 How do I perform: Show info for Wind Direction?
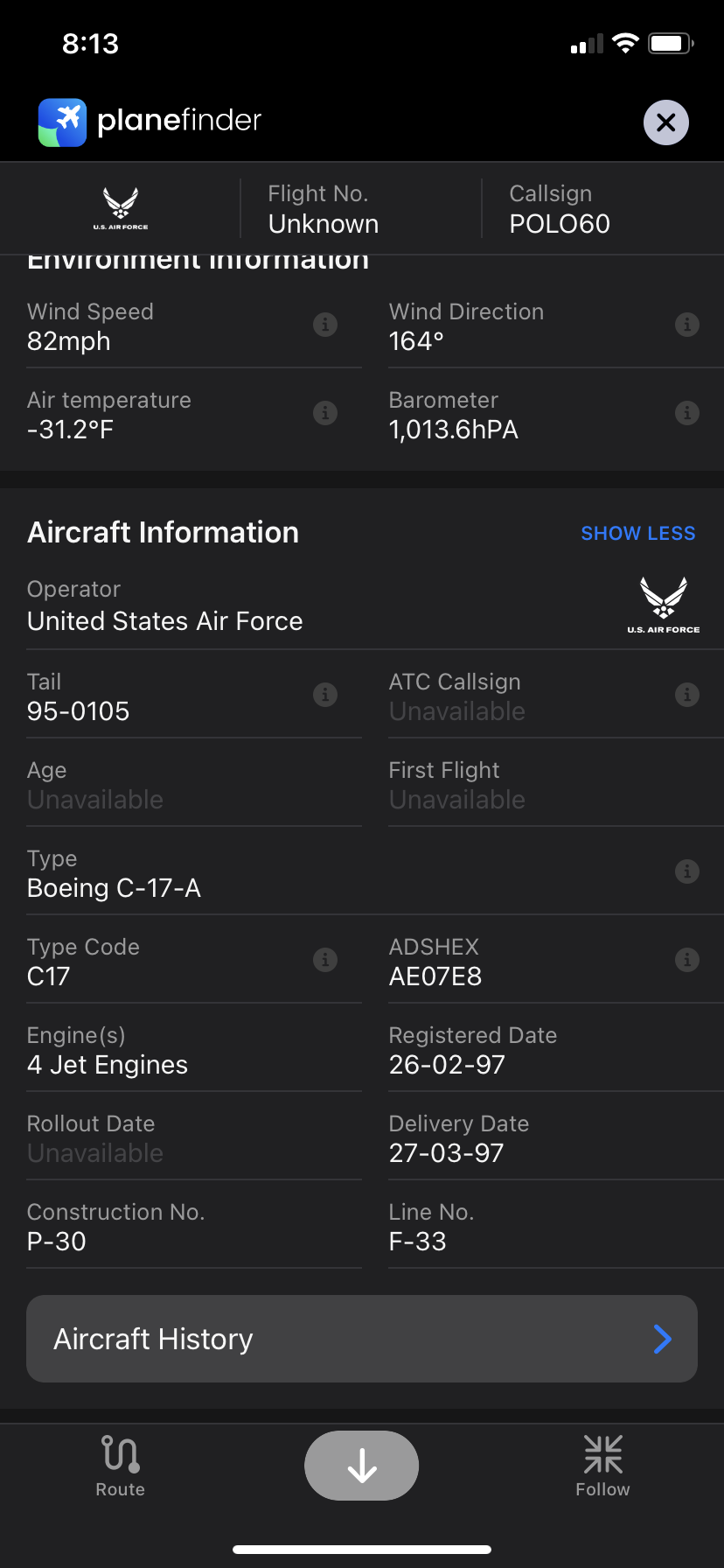click(687, 325)
